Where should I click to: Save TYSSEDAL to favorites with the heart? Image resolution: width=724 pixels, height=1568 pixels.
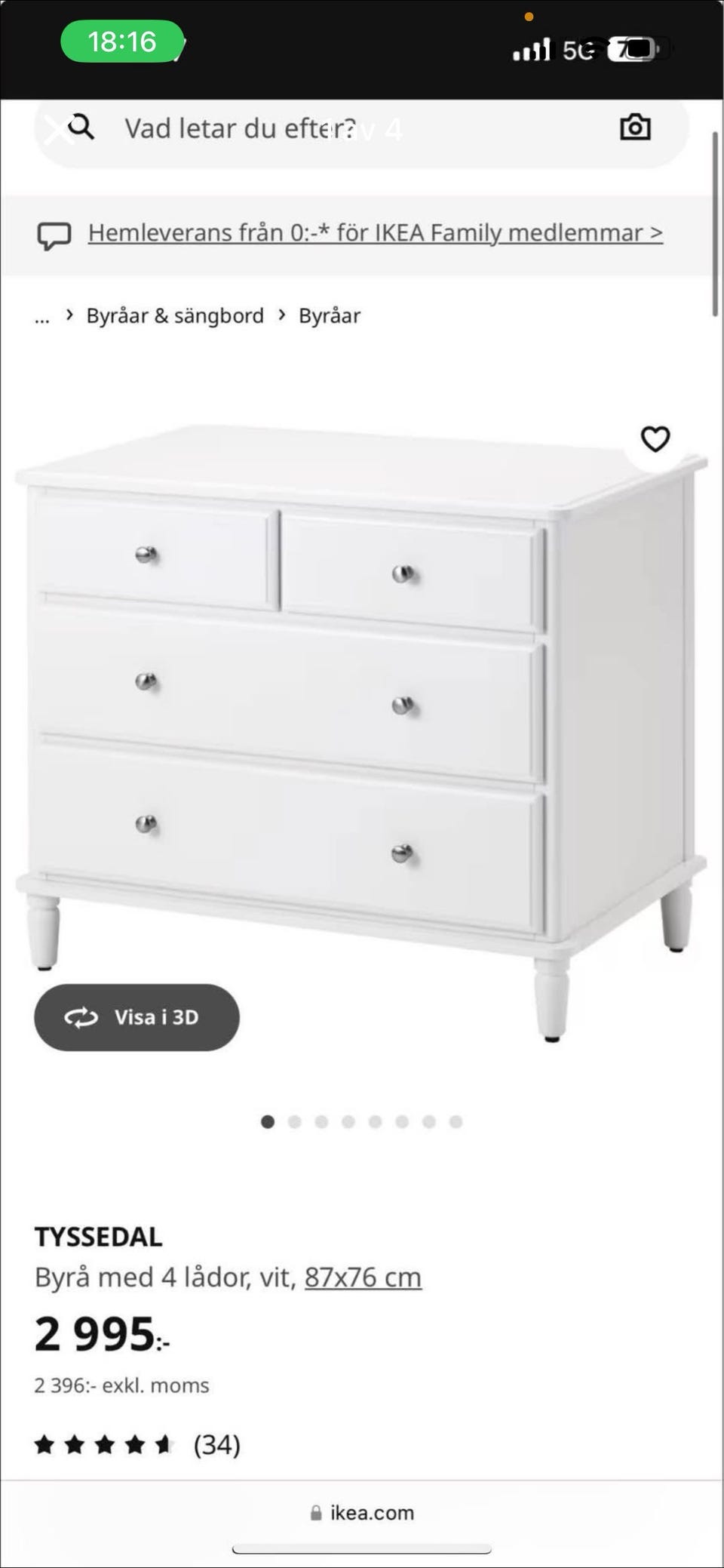tap(655, 439)
